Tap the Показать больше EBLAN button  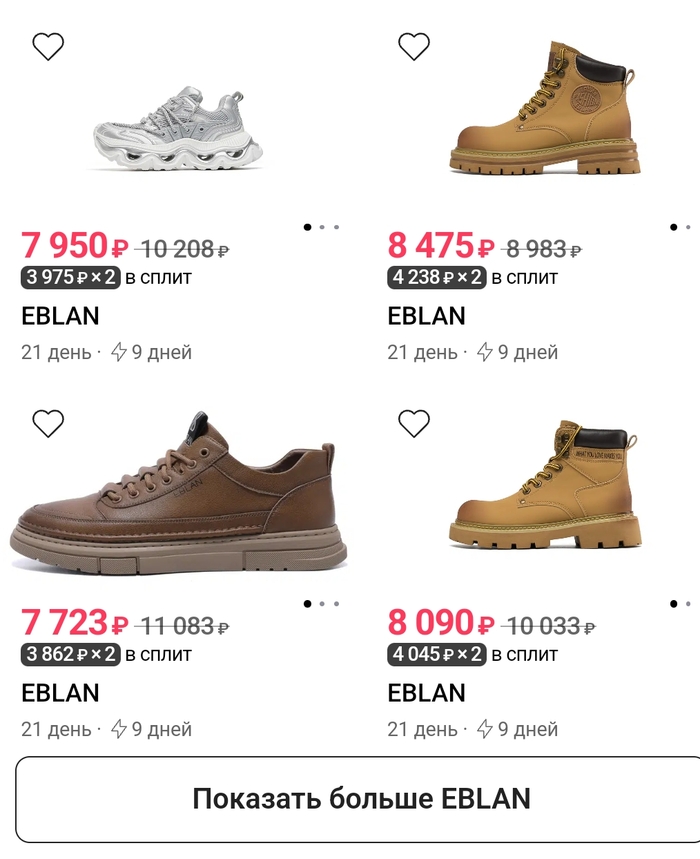click(361, 799)
